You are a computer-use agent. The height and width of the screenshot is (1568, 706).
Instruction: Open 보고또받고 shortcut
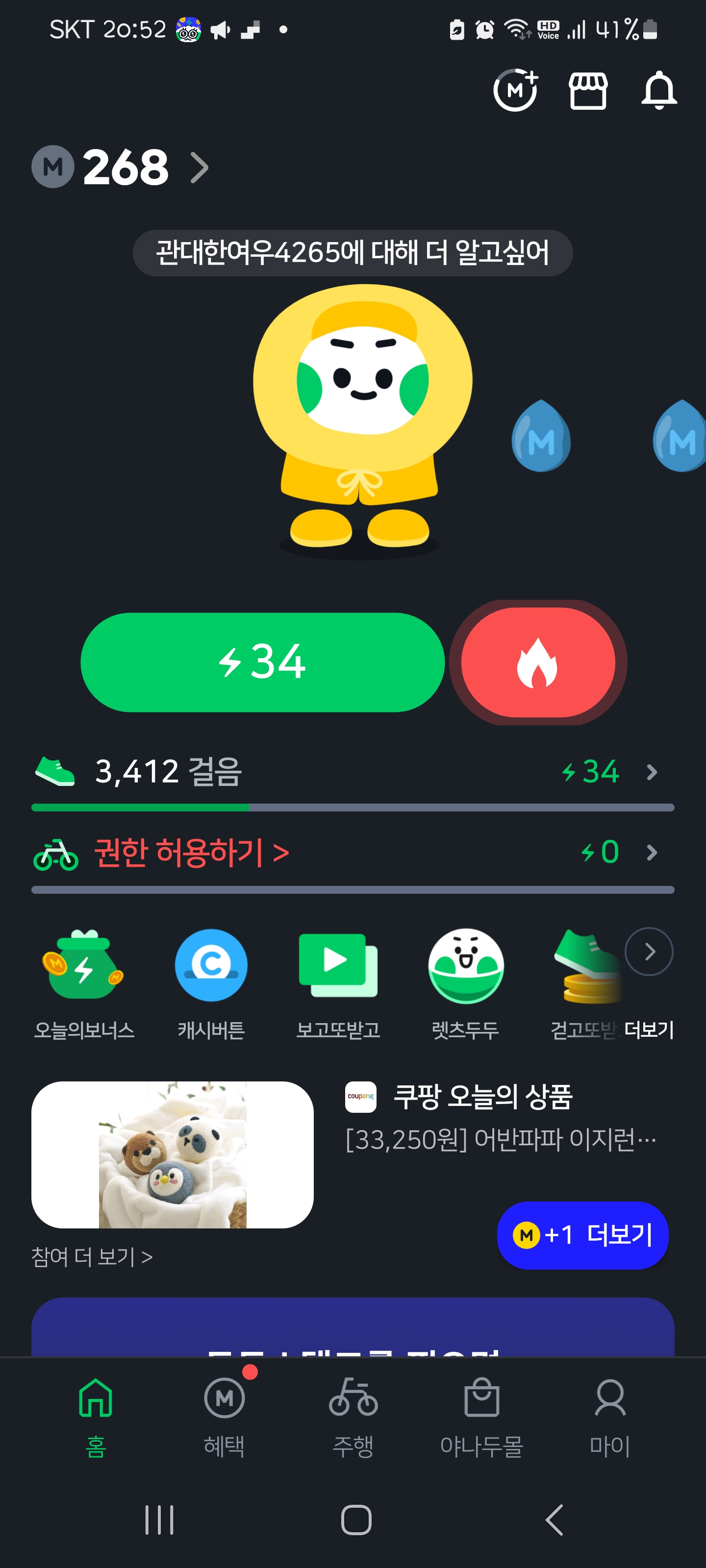tap(338, 981)
